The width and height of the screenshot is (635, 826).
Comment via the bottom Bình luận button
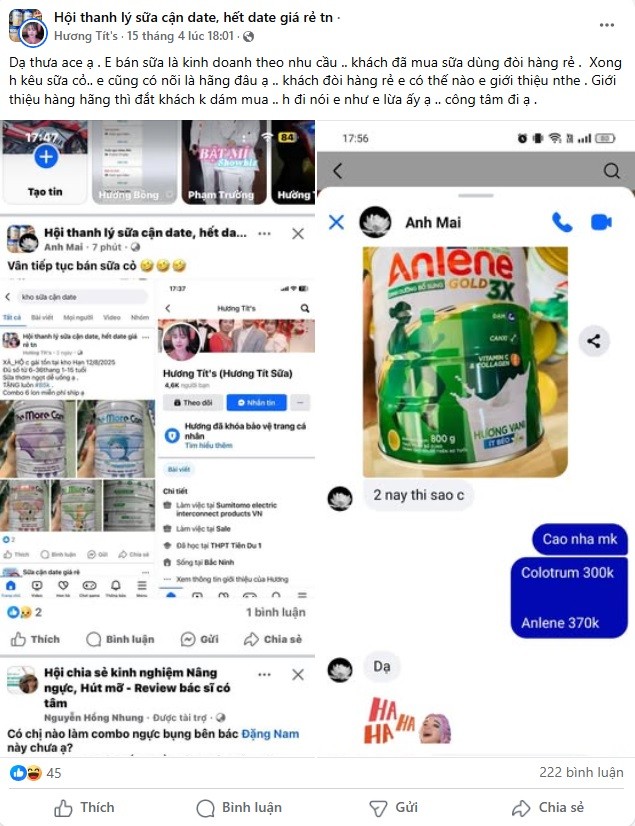238,807
